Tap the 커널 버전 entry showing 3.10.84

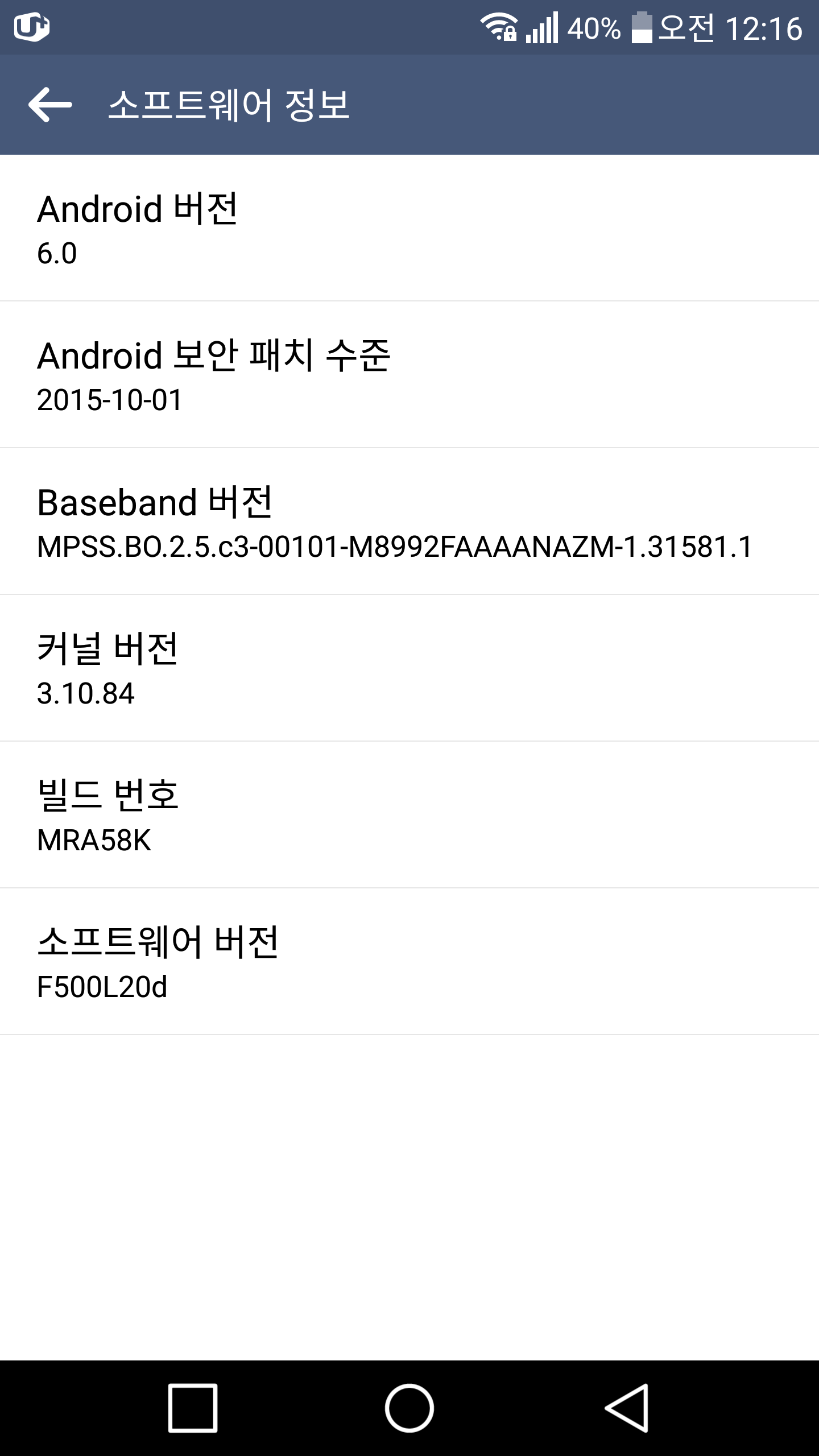click(x=409, y=671)
